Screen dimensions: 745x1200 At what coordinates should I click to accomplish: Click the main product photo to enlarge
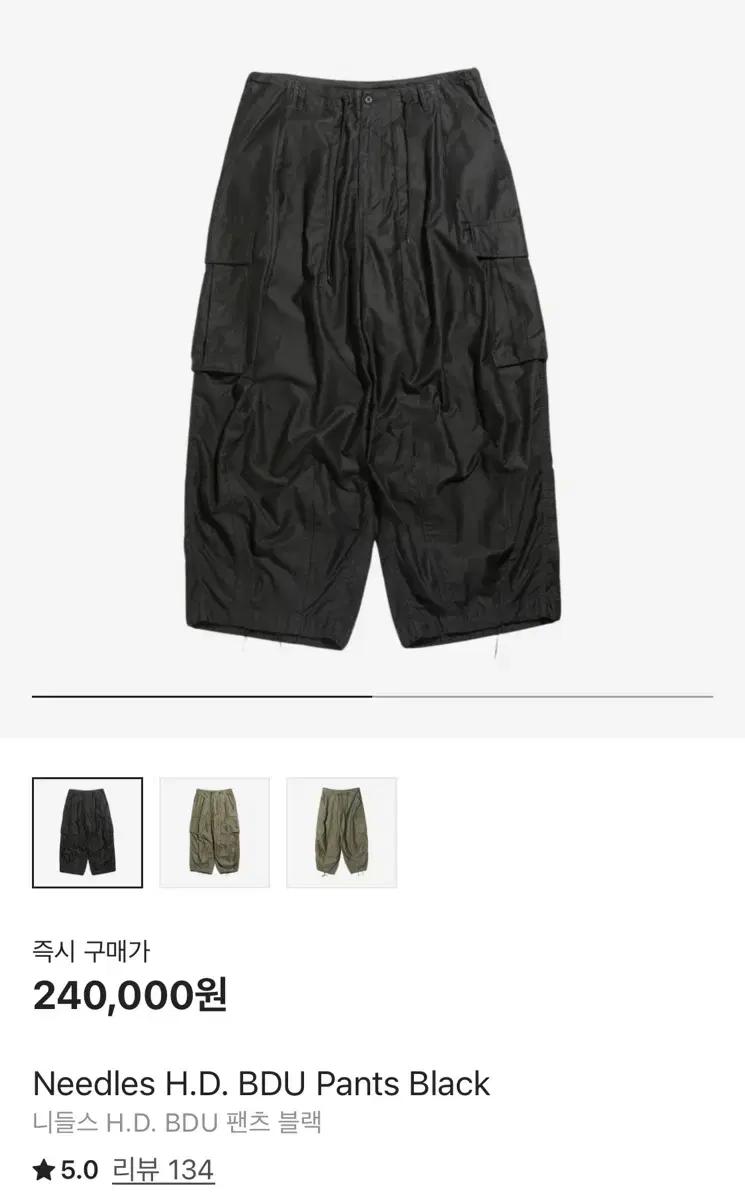[x=372, y=360]
